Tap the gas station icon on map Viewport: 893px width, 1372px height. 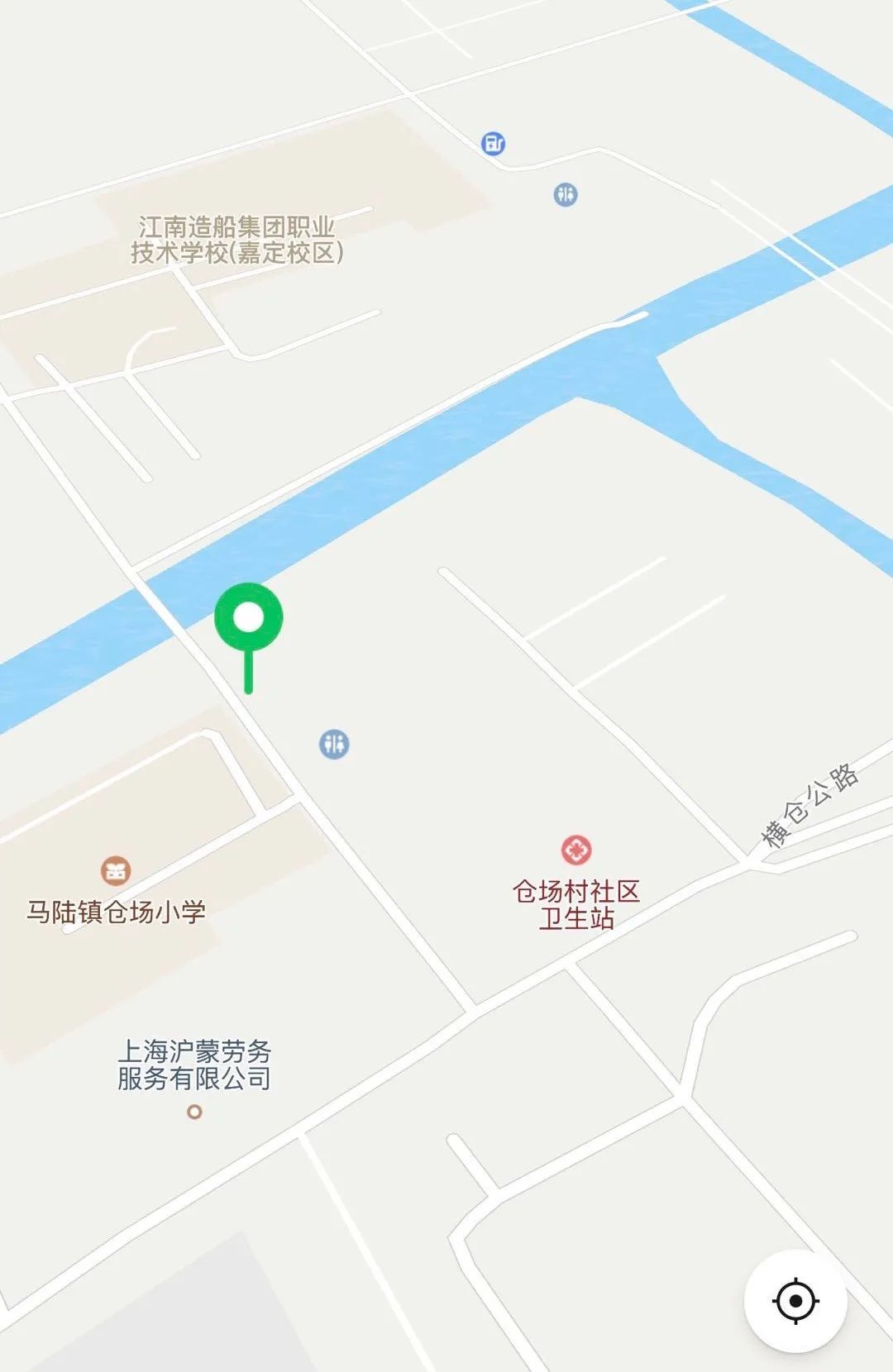pos(494,144)
